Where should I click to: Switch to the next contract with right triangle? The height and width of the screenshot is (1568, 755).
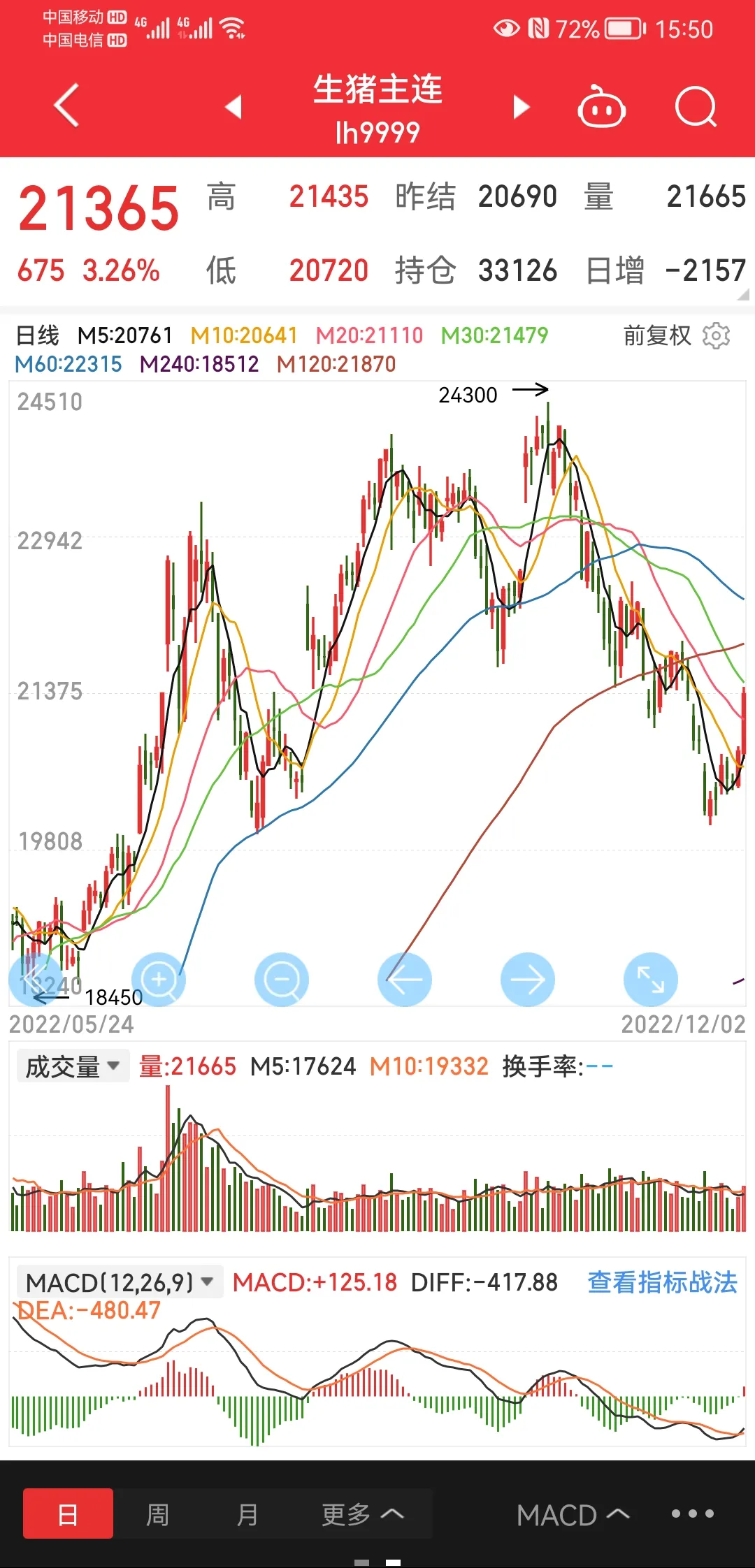coord(522,107)
